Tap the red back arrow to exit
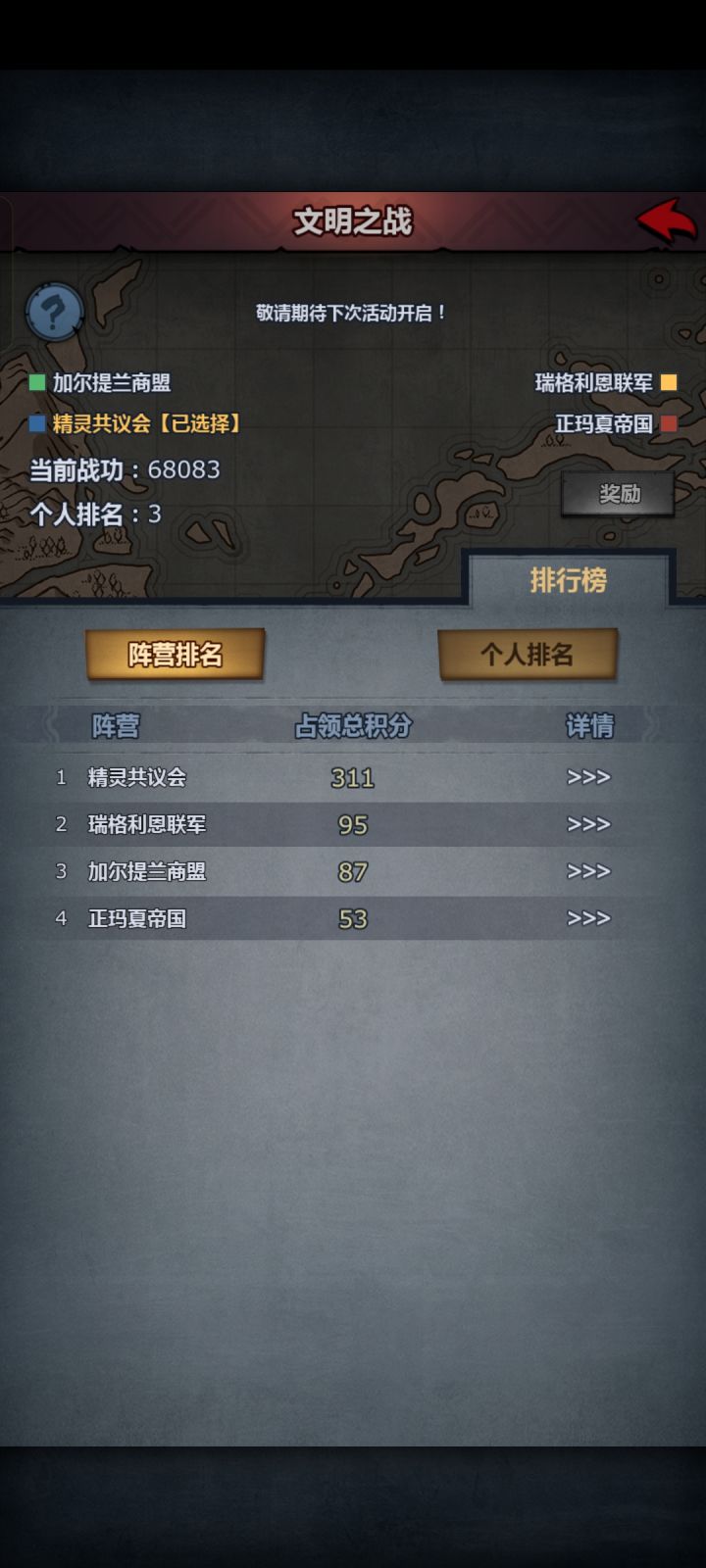The width and height of the screenshot is (706, 1568). pyautogui.click(x=665, y=220)
